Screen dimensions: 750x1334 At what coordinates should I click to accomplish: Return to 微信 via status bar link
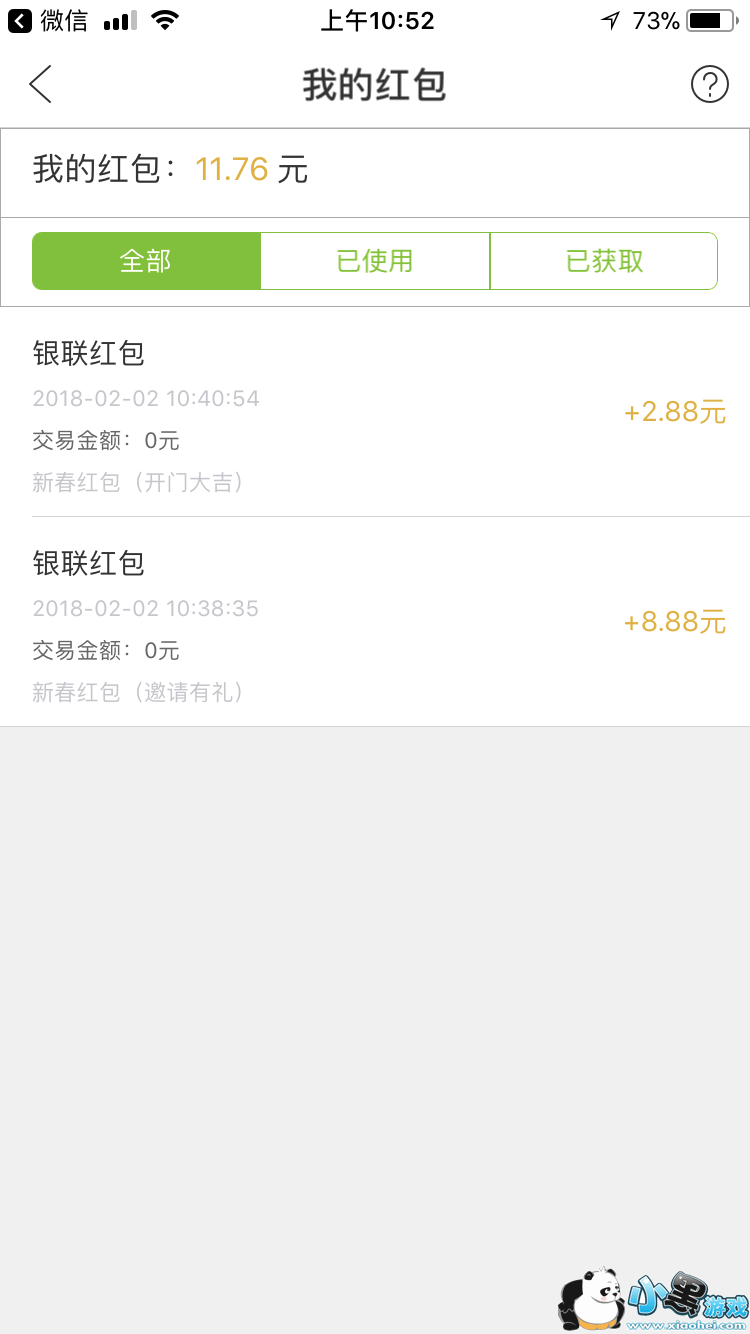(x=48, y=20)
